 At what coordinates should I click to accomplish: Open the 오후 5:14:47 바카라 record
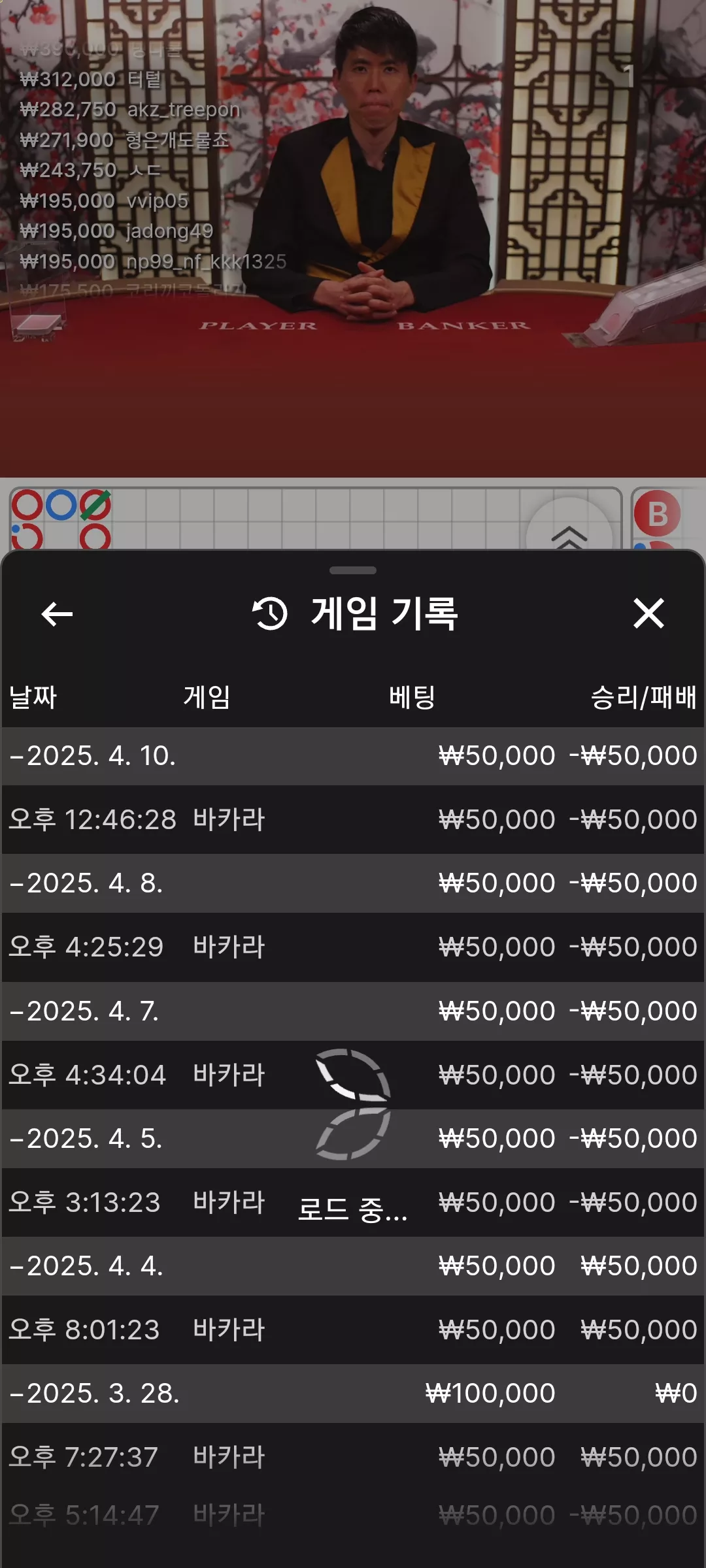(x=353, y=1516)
